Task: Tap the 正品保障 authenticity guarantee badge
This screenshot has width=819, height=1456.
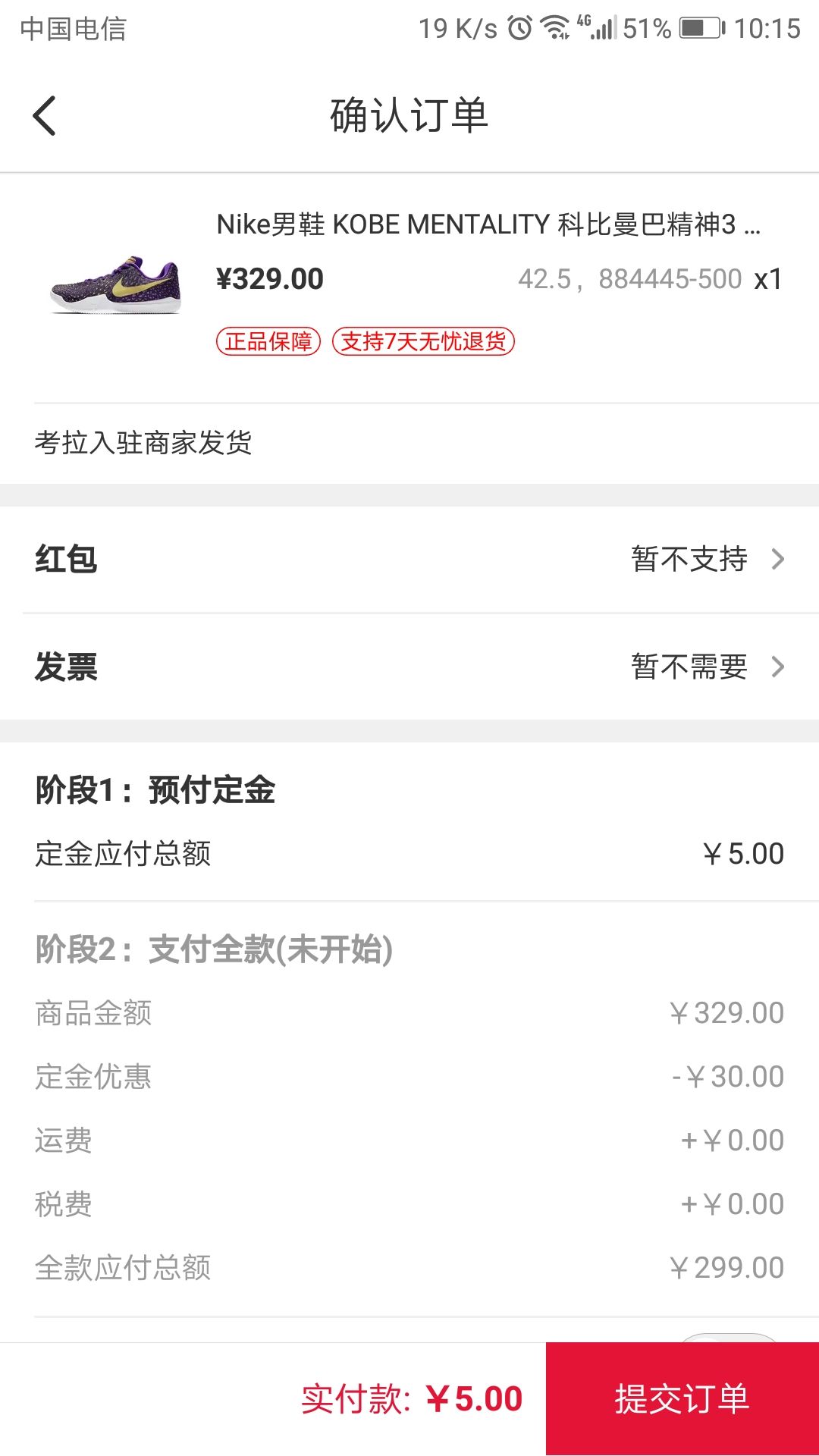Action: click(x=271, y=344)
